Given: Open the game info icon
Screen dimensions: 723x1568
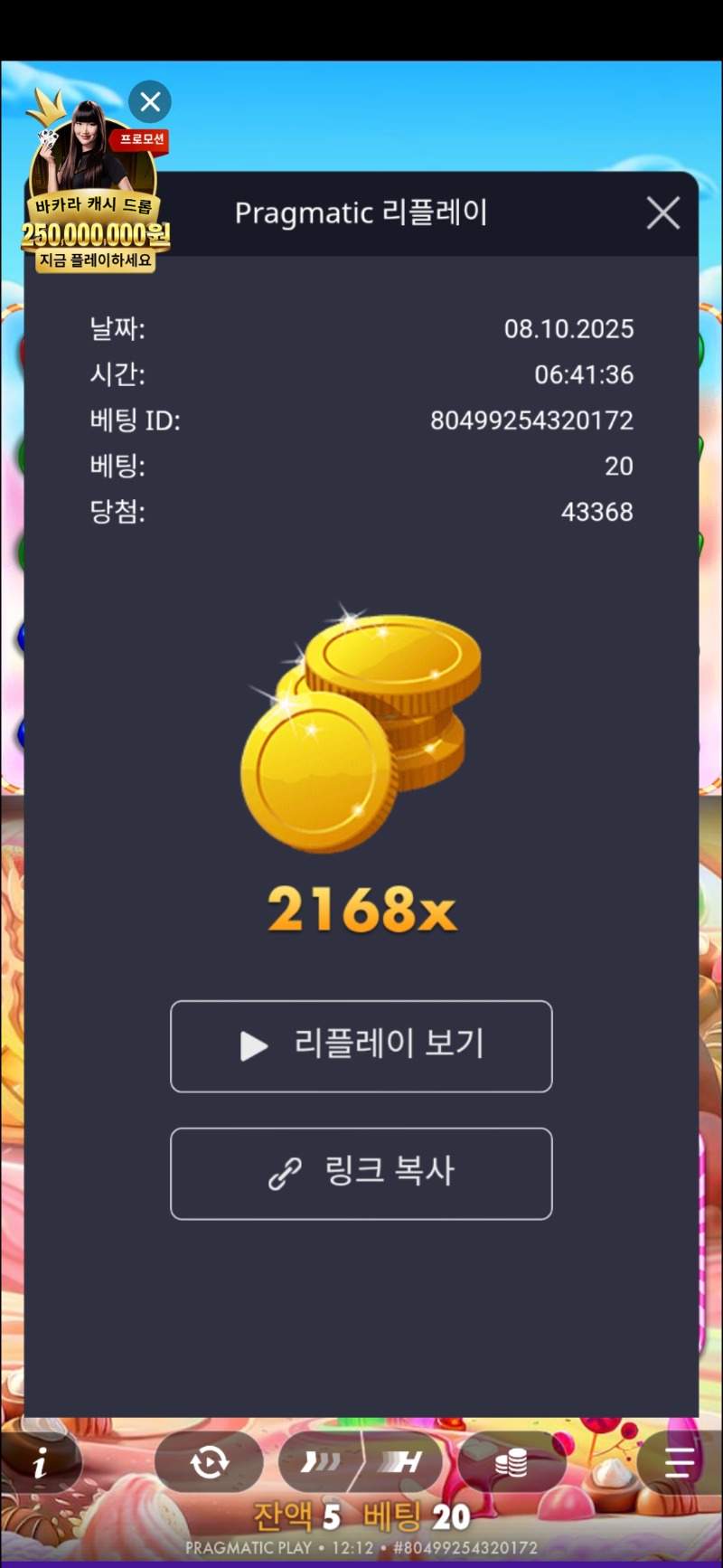Looking at the screenshot, I should (x=40, y=1463).
